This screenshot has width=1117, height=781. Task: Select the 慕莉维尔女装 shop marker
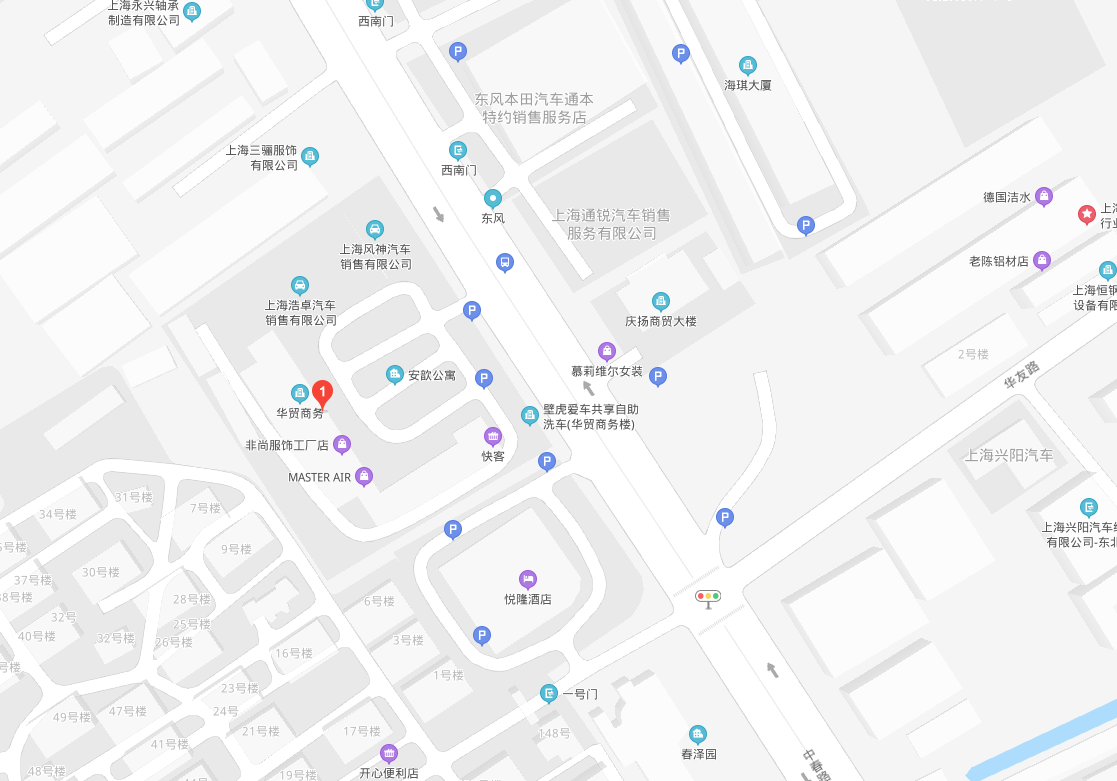607,351
